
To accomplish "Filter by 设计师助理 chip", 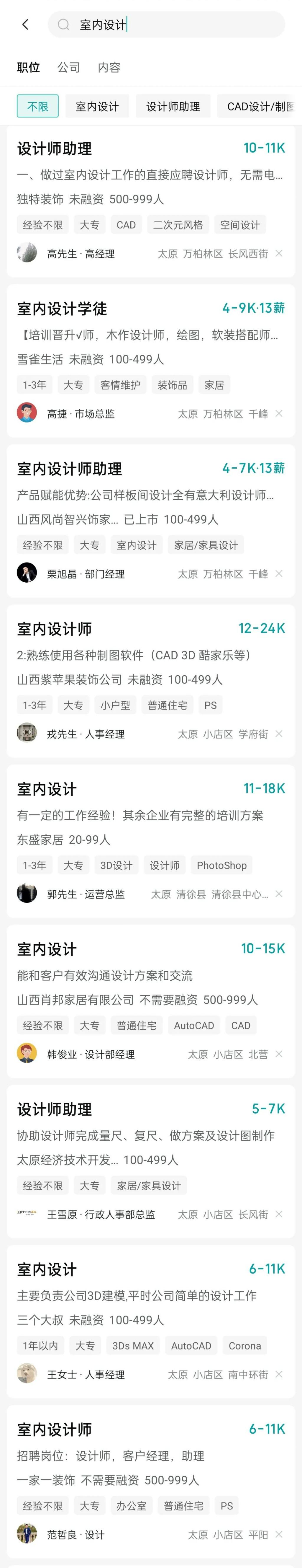I will tap(173, 107).
